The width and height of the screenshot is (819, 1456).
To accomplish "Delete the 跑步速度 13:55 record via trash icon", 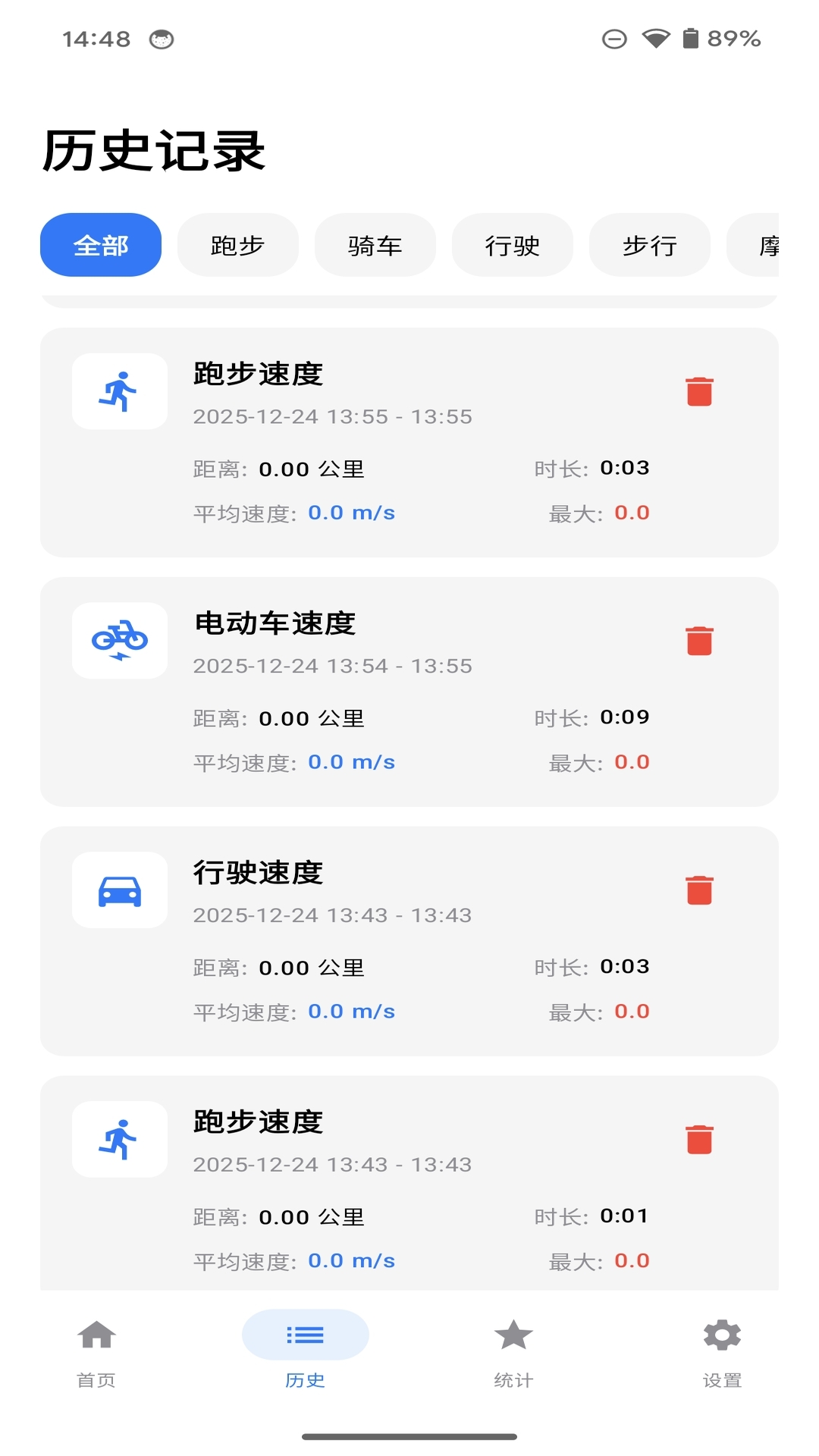I will click(x=699, y=391).
